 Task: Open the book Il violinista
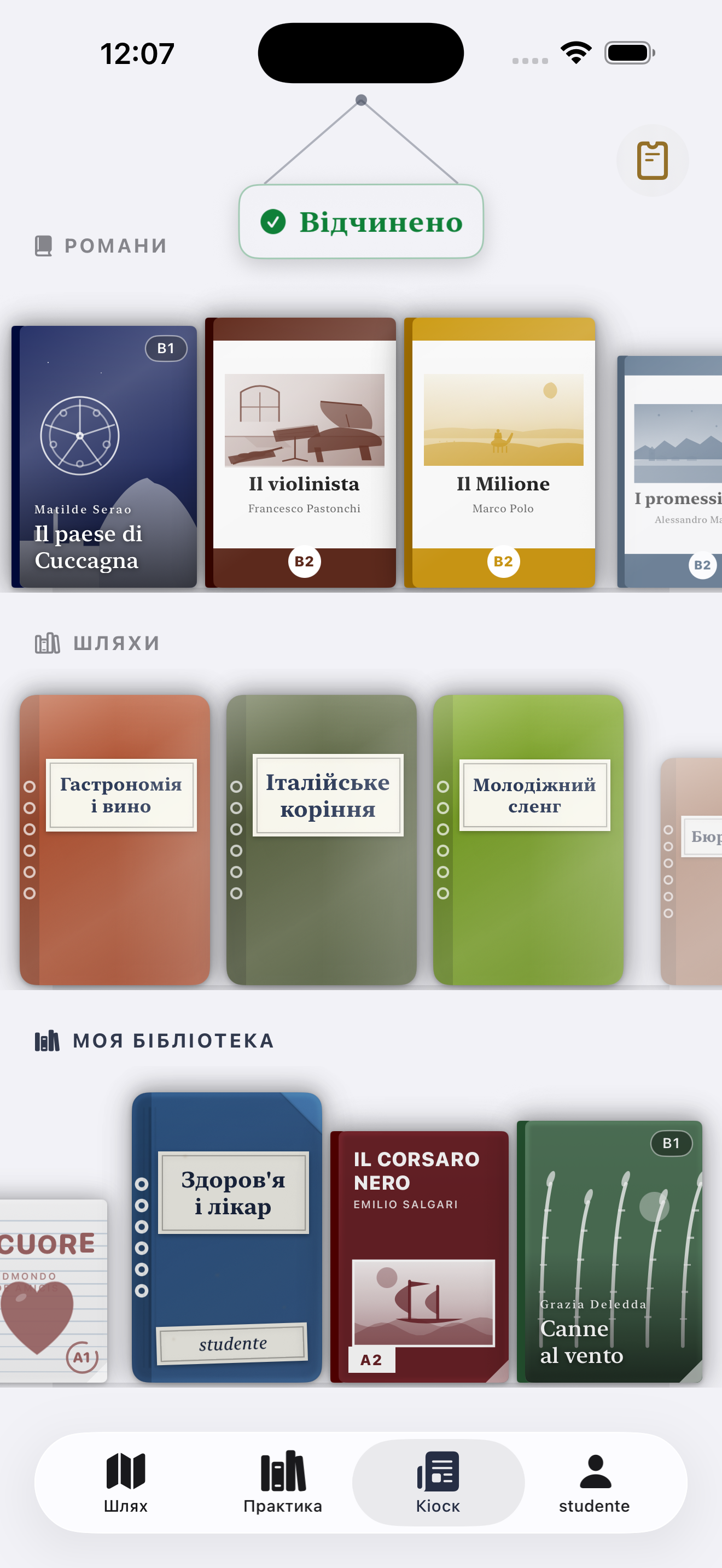[x=301, y=452]
